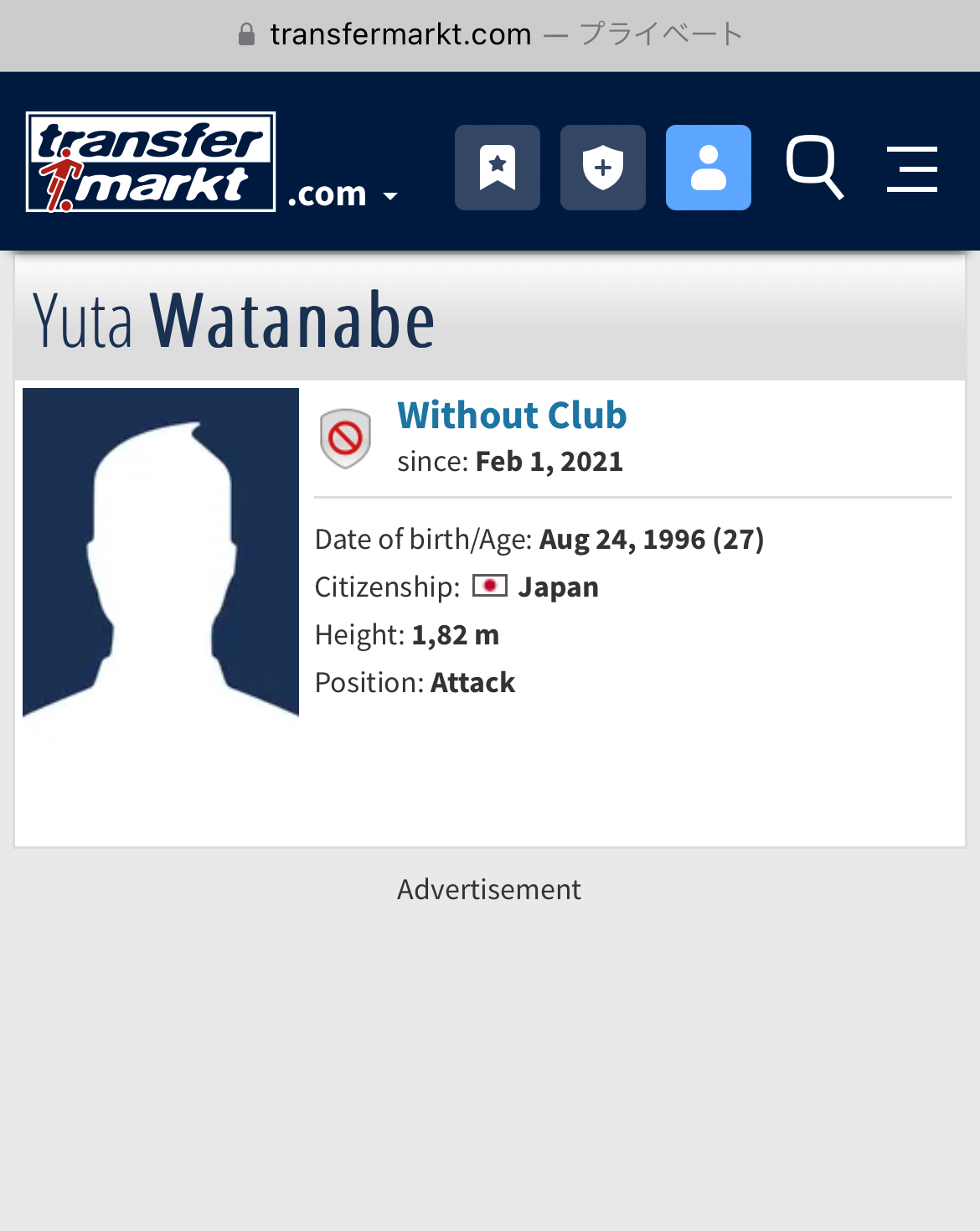Open the search magnifier
The height and width of the screenshot is (1231, 980).
click(814, 167)
